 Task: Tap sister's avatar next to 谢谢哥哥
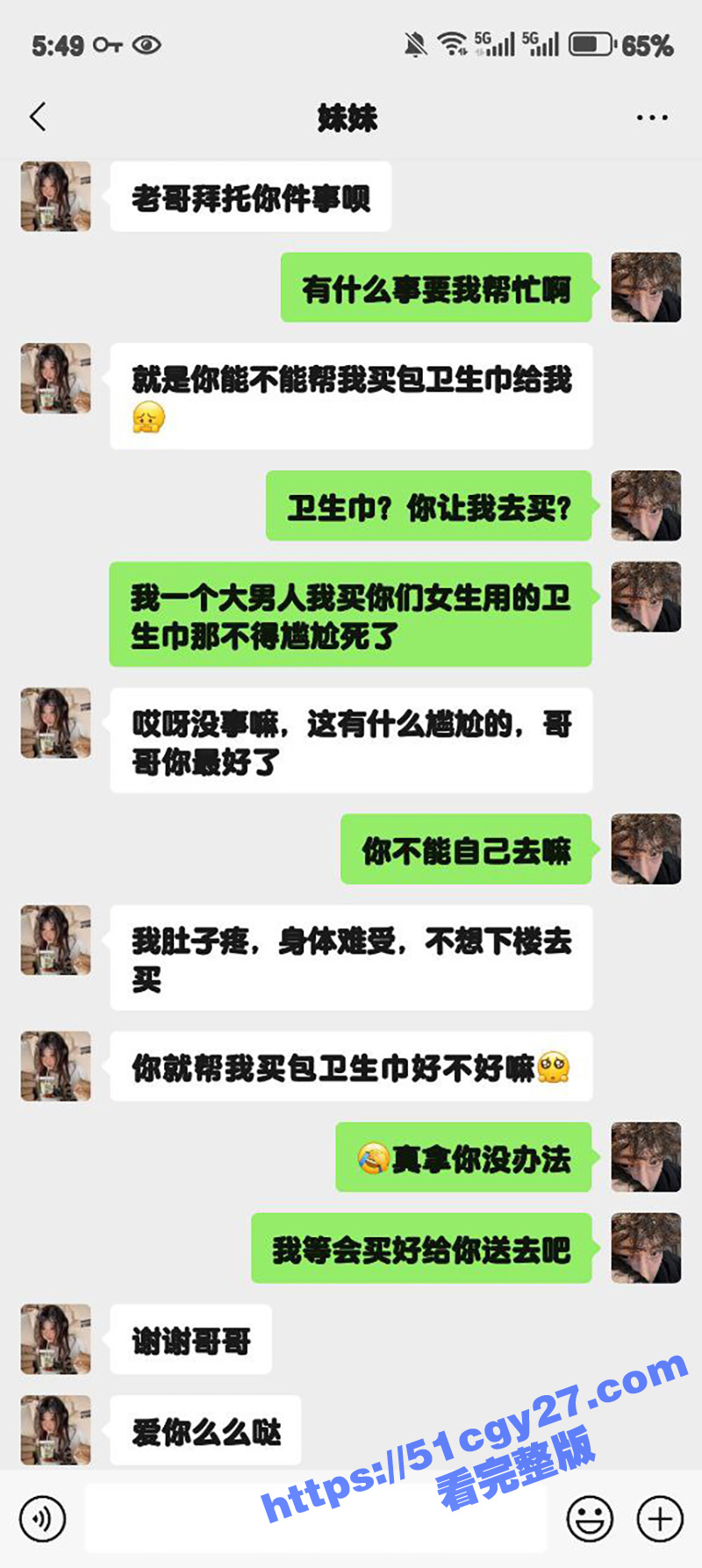(x=55, y=1339)
